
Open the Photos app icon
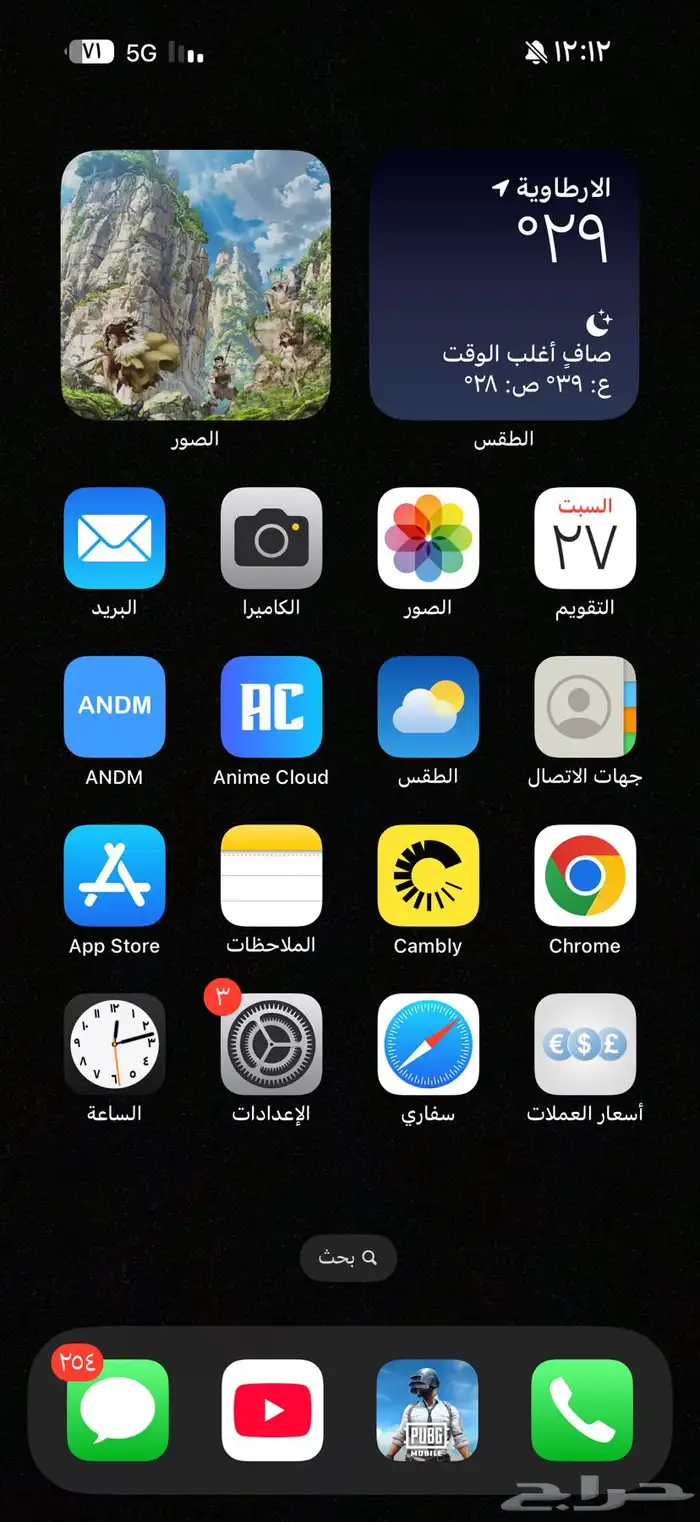coord(428,538)
